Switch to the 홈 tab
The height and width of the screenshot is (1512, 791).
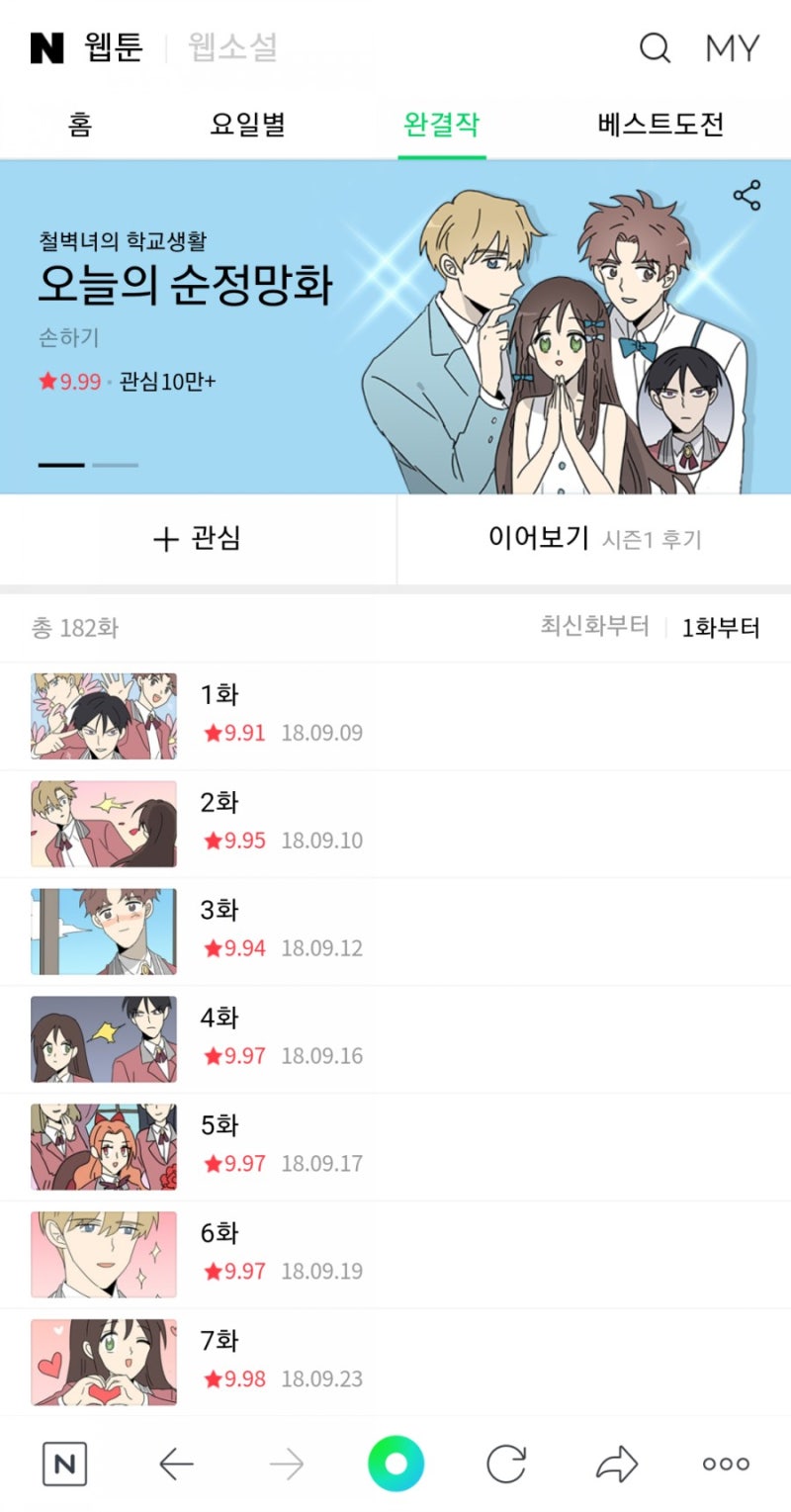click(x=80, y=125)
